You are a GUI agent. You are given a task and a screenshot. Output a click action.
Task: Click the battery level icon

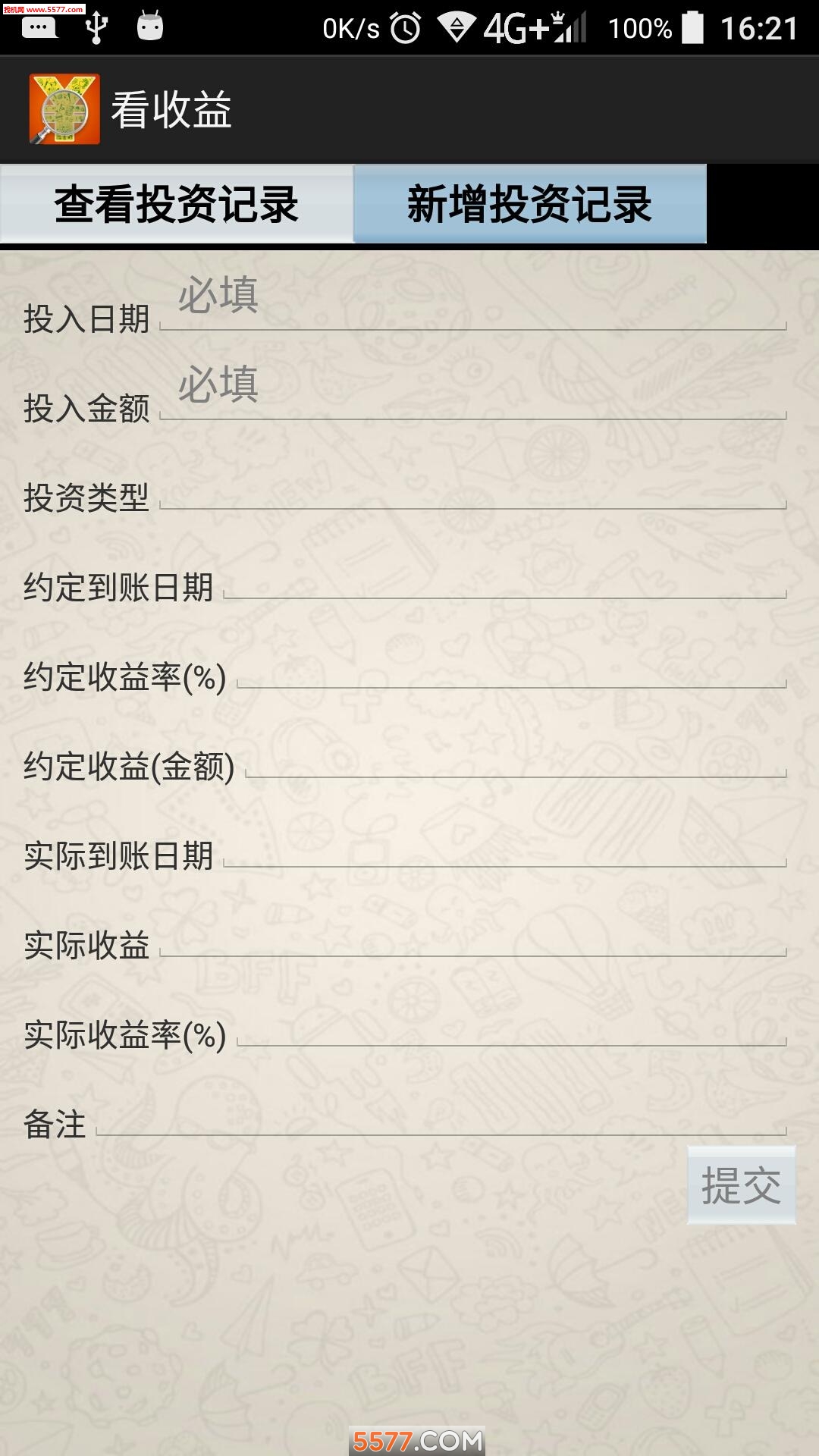coord(692,27)
